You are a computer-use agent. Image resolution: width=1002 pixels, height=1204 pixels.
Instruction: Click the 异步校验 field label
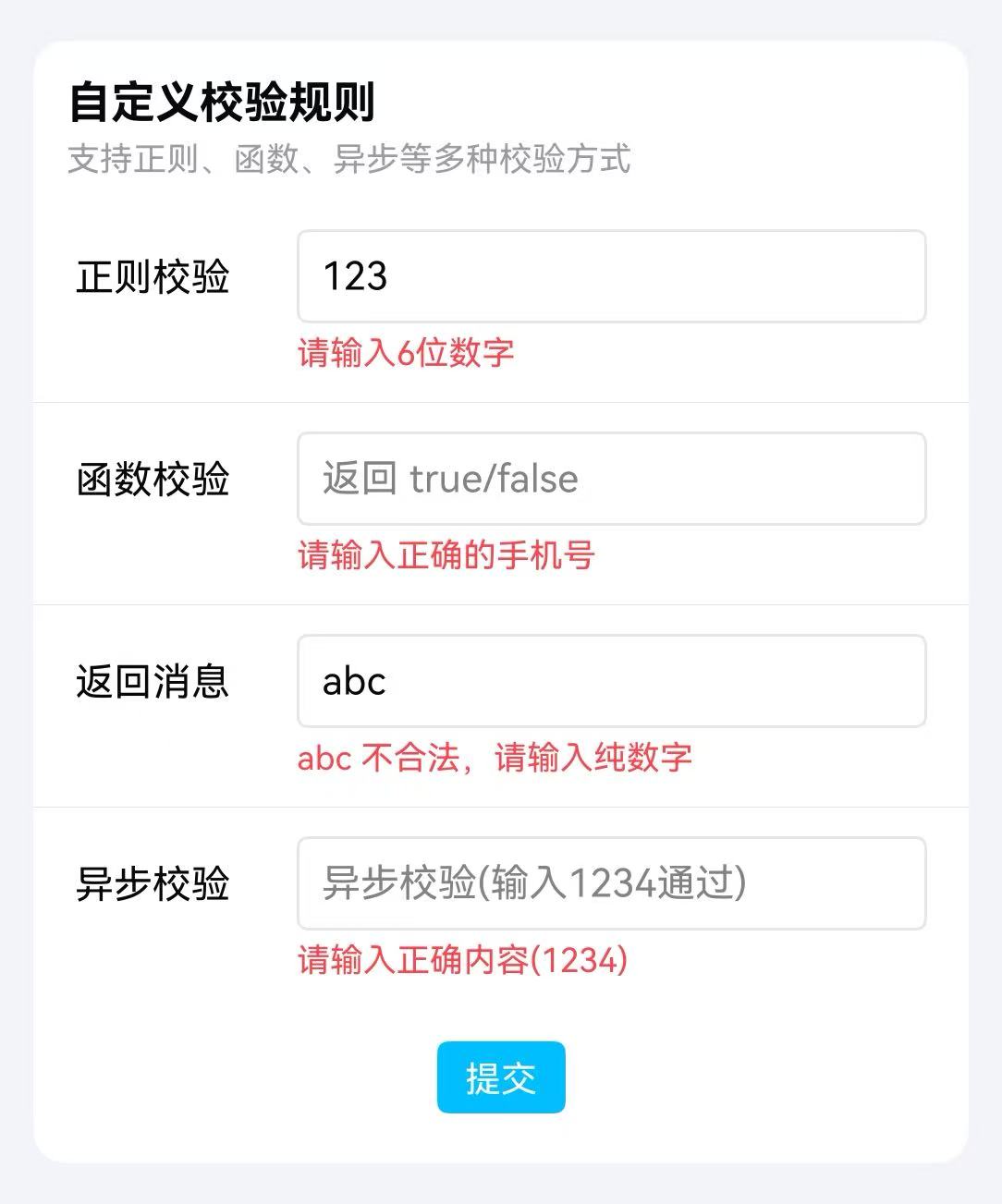pos(152,882)
